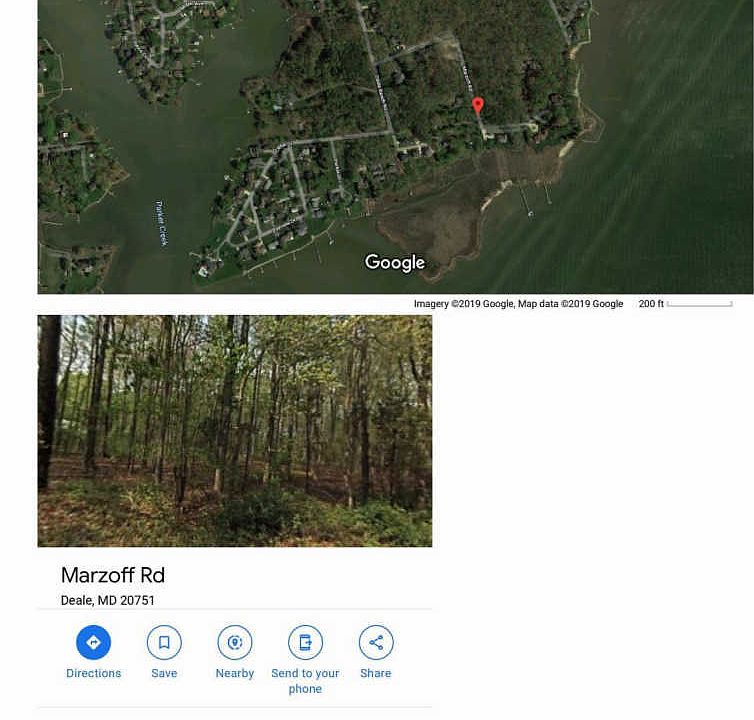The width and height of the screenshot is (754, 720).
Task: Open the wooded street view photo
Action: click(235, 431)
